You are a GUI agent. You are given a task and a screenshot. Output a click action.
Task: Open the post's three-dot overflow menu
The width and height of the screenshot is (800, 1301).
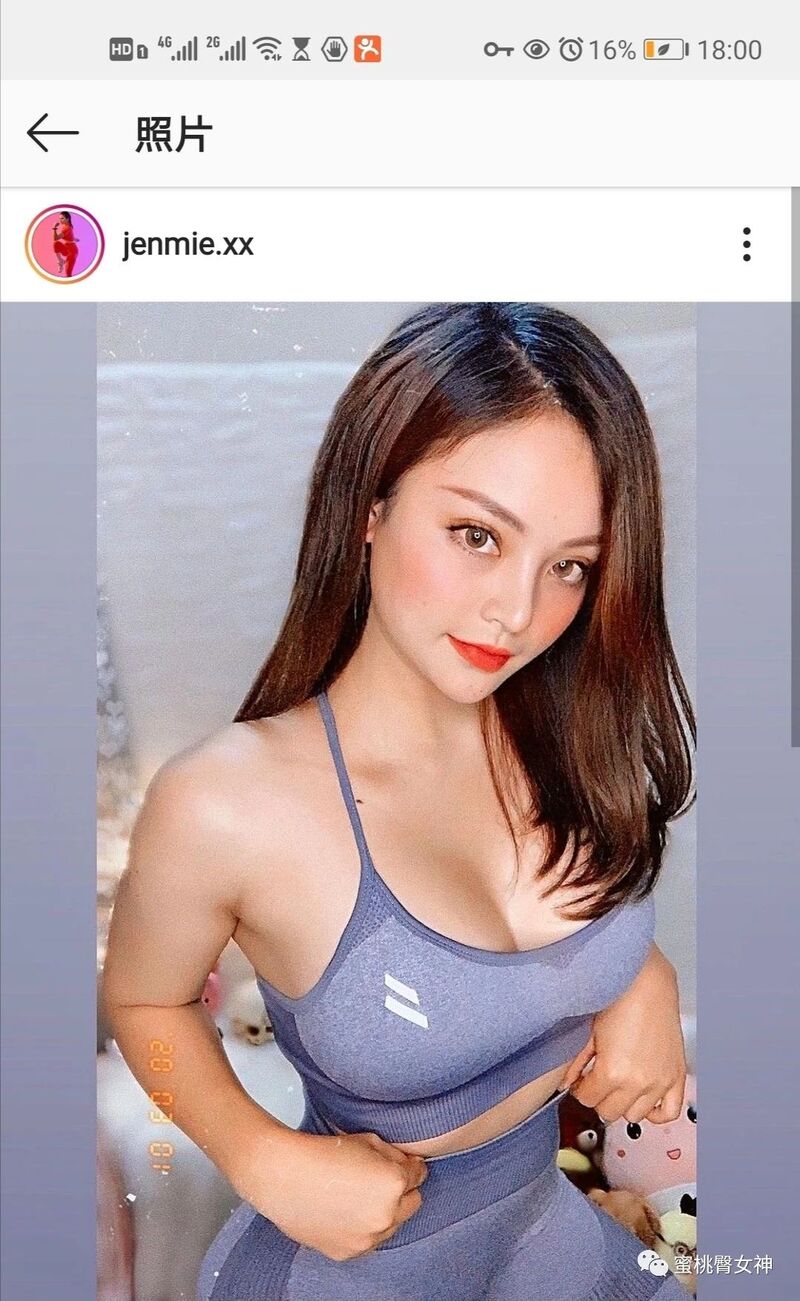pyautogui.click(x=746, y=245)
